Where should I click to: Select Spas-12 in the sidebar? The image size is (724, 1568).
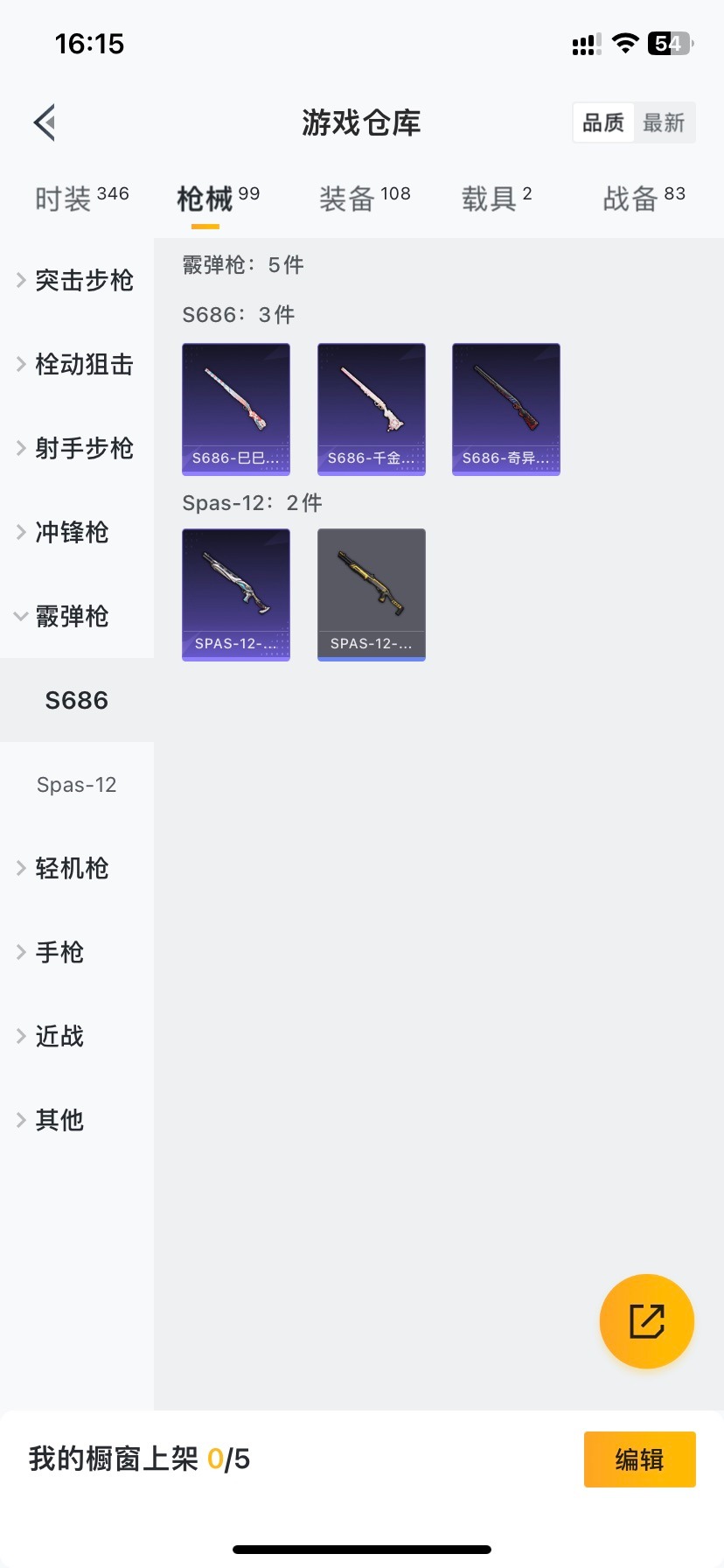tap(77, 785)
